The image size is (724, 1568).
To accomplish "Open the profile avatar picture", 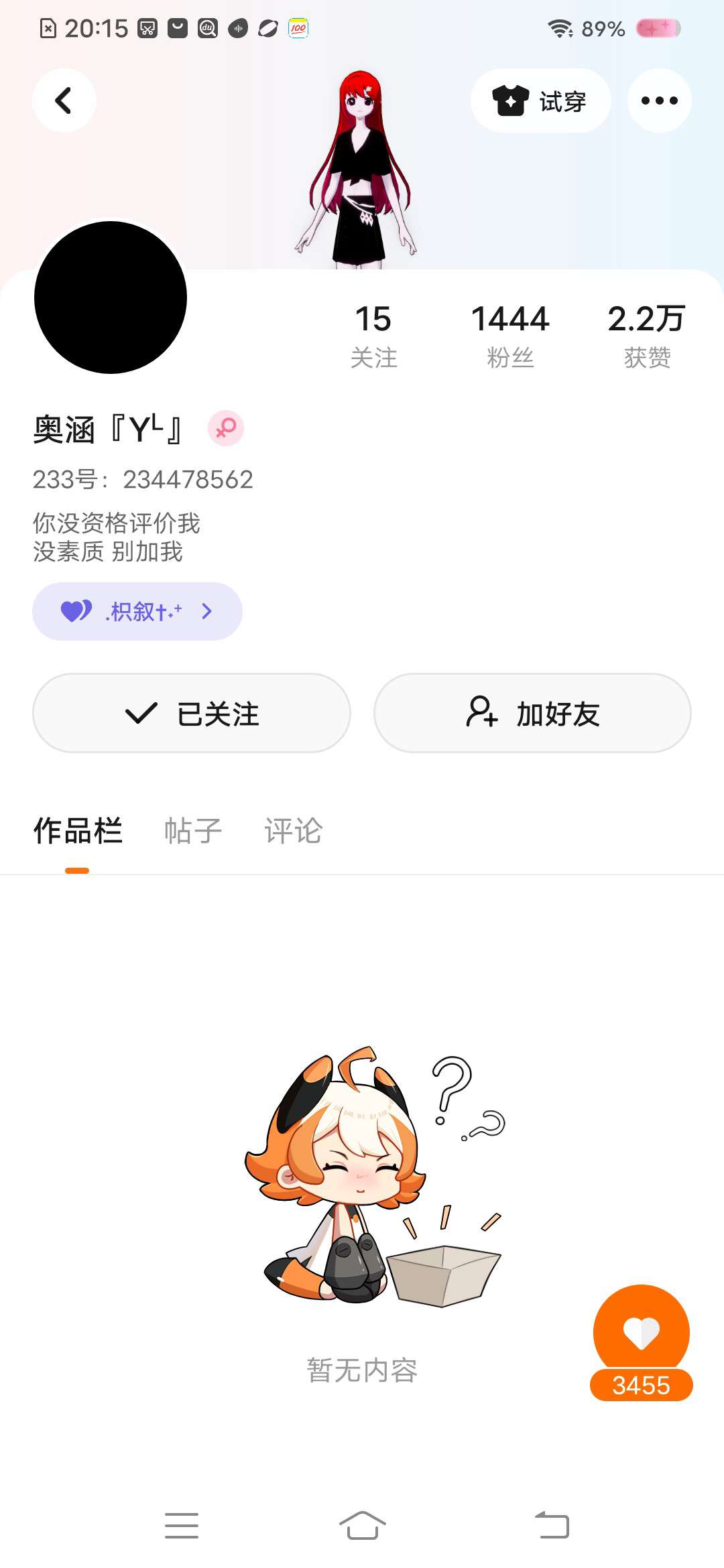I will point(111,297).
